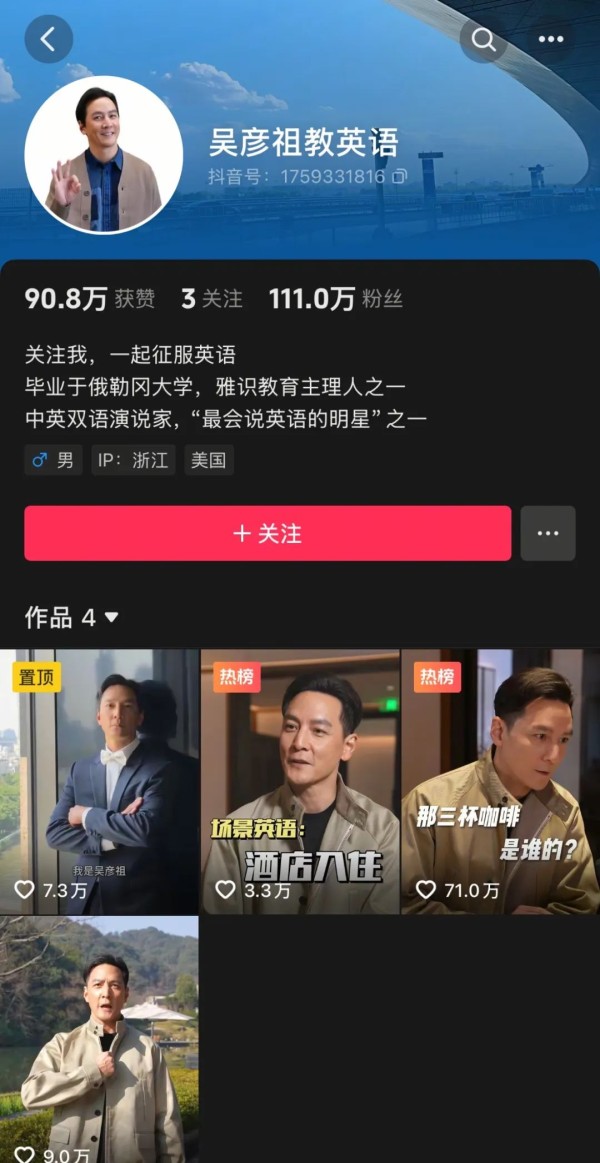Open the 酒店入住 scene English video

coord(300,782)
